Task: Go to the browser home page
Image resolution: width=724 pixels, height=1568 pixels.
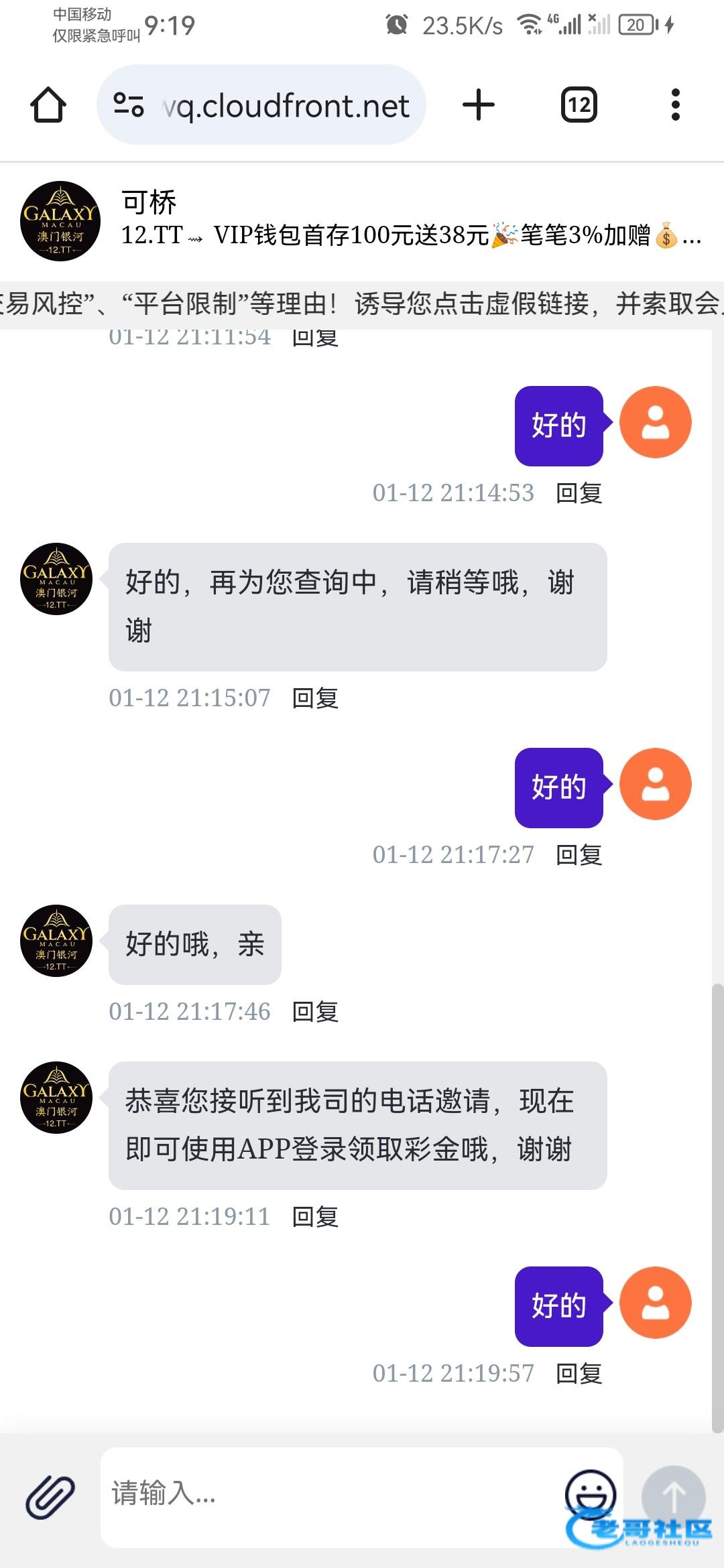Action: [48, 105]
